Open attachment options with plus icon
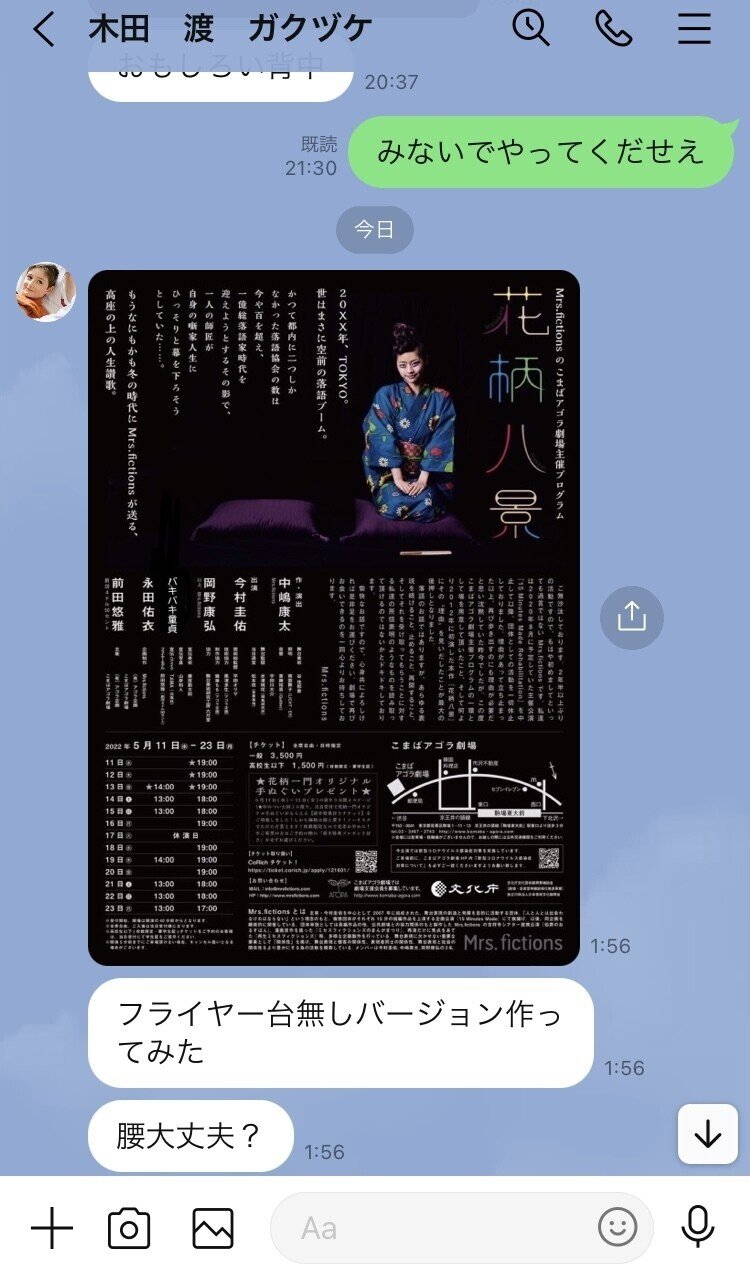Image resolution: width=750 pixels, height=1278 pixels. click(x=49, y=1227)
